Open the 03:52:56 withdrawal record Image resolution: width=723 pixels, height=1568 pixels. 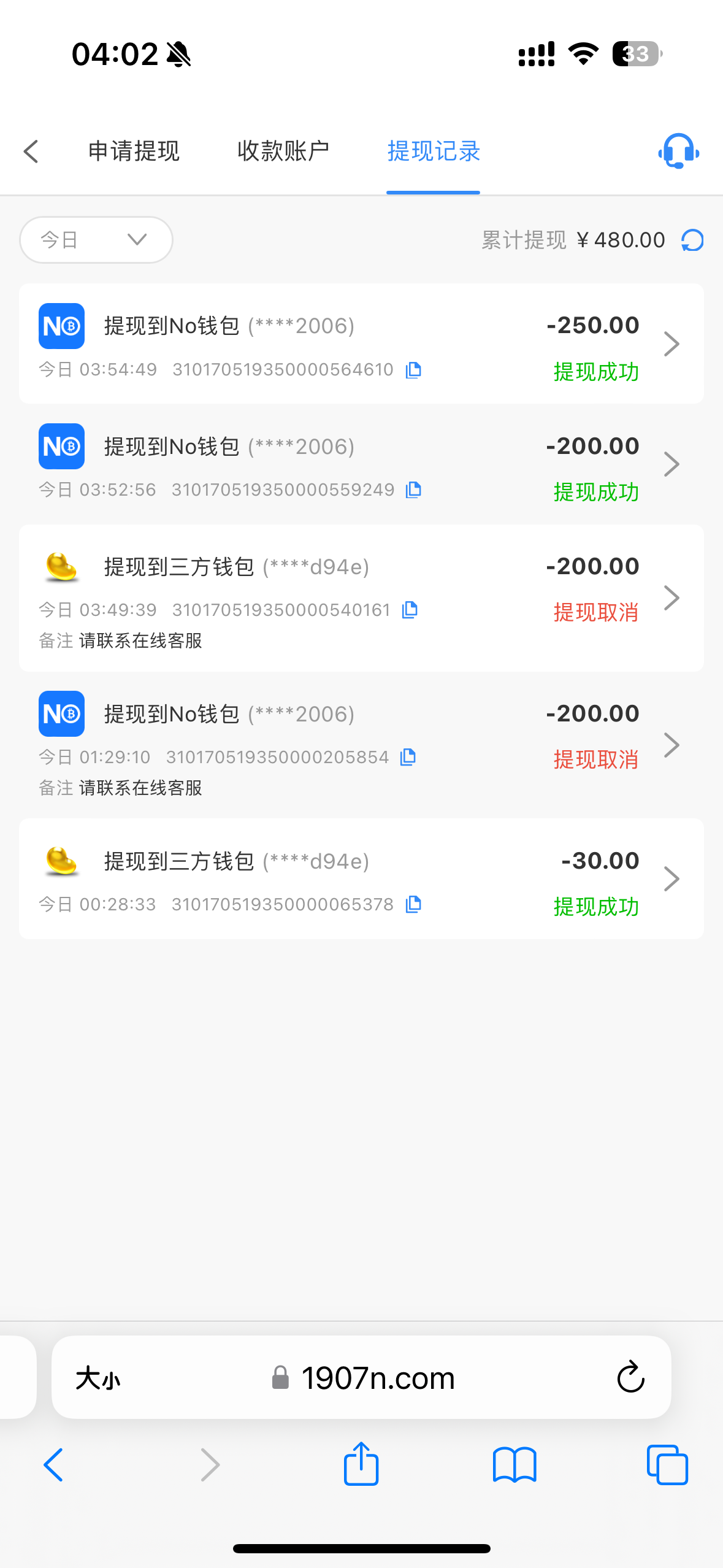pos(361,464)
